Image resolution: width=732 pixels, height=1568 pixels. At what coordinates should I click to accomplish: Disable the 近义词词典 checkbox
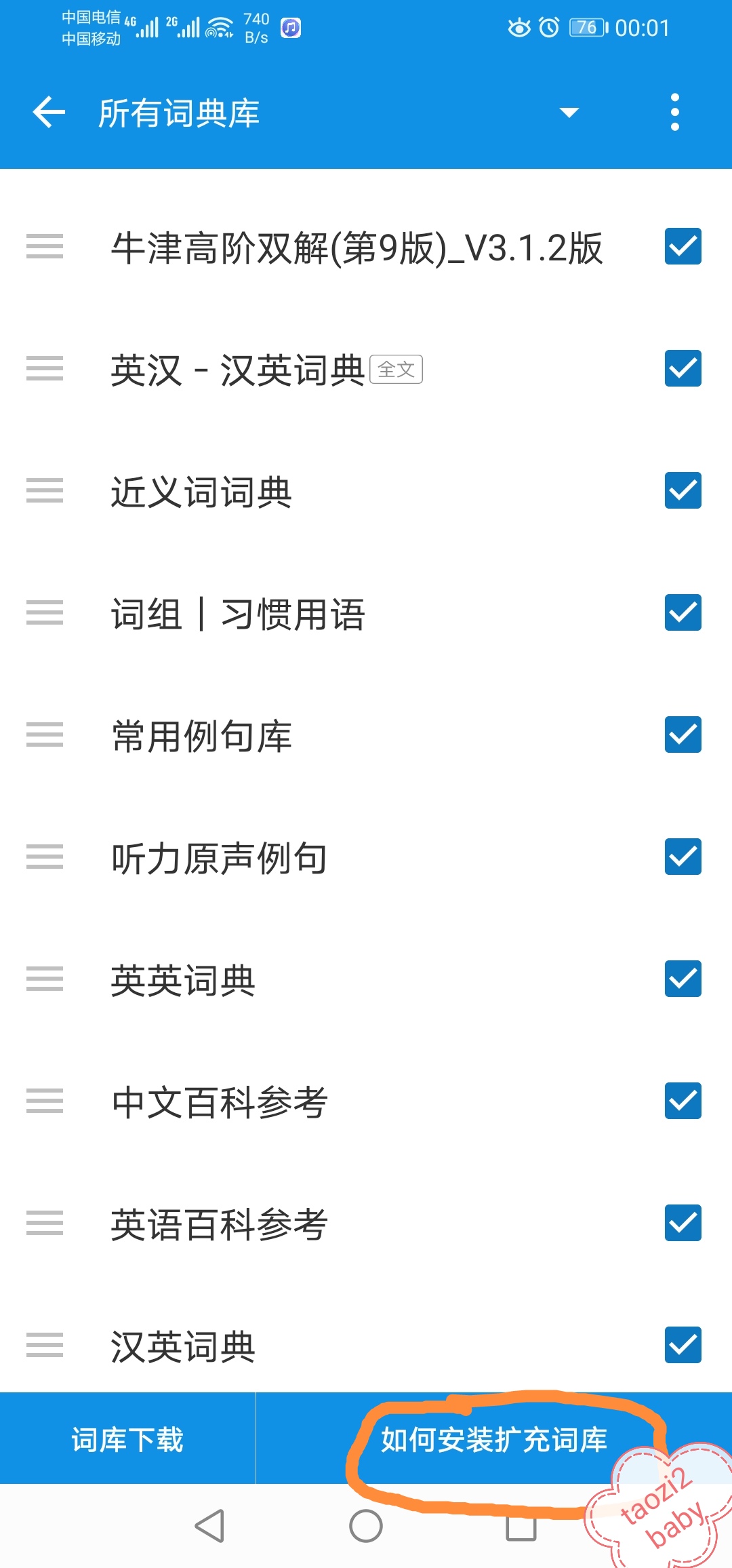coord(683,490)
